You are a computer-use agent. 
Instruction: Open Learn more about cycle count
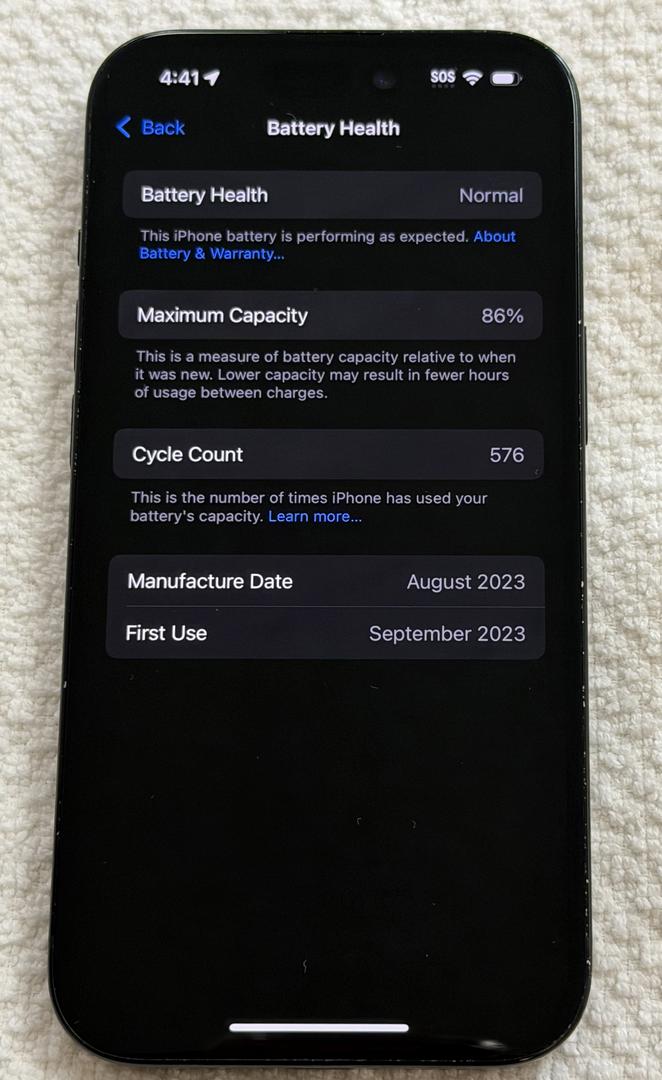coord(314,516)
